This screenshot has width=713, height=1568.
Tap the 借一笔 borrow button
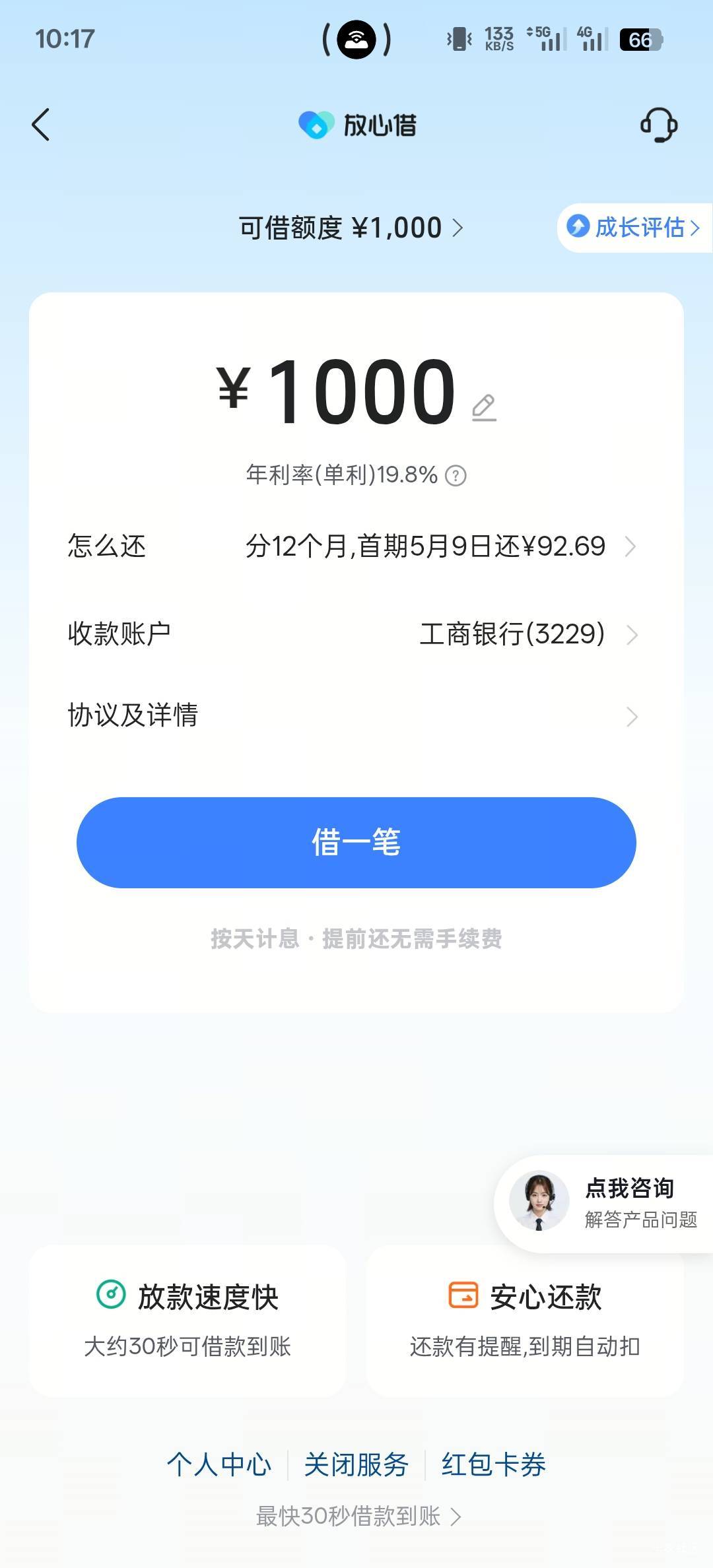(356, 843)
